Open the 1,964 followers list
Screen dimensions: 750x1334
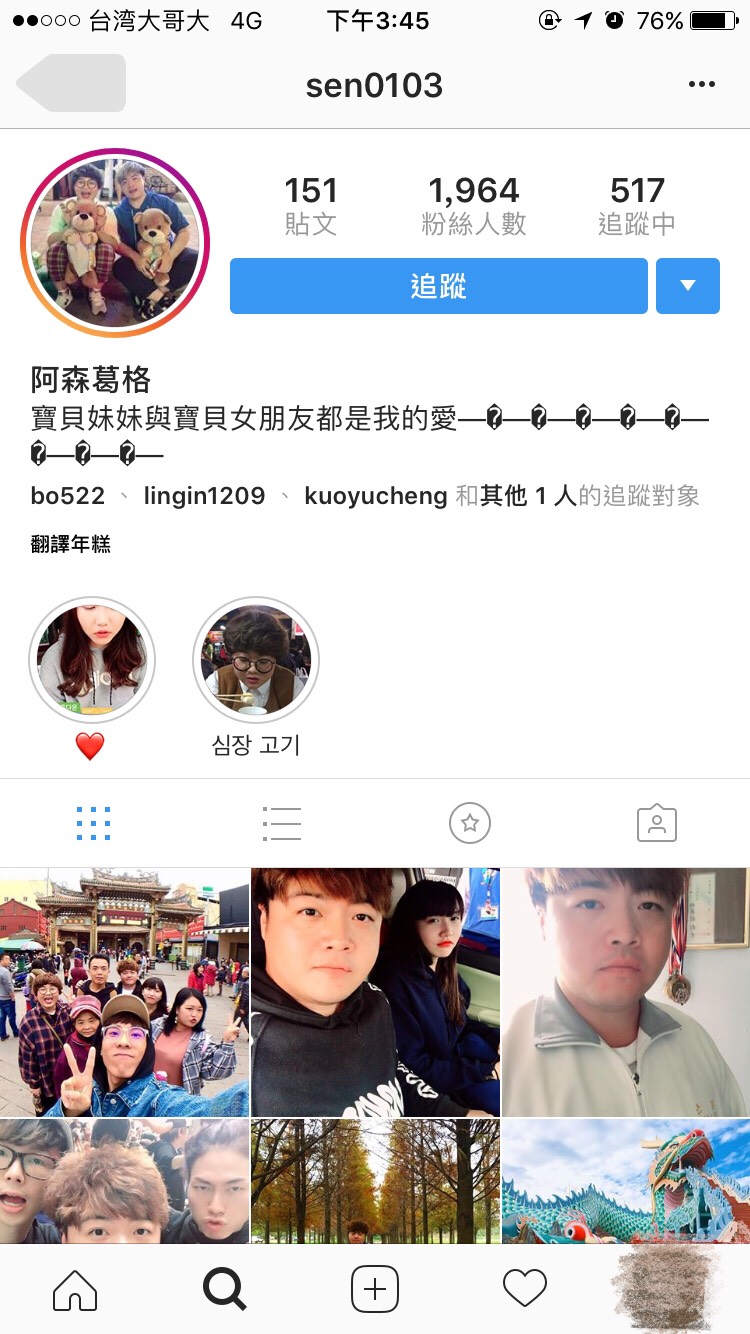[x=473, y=205]
